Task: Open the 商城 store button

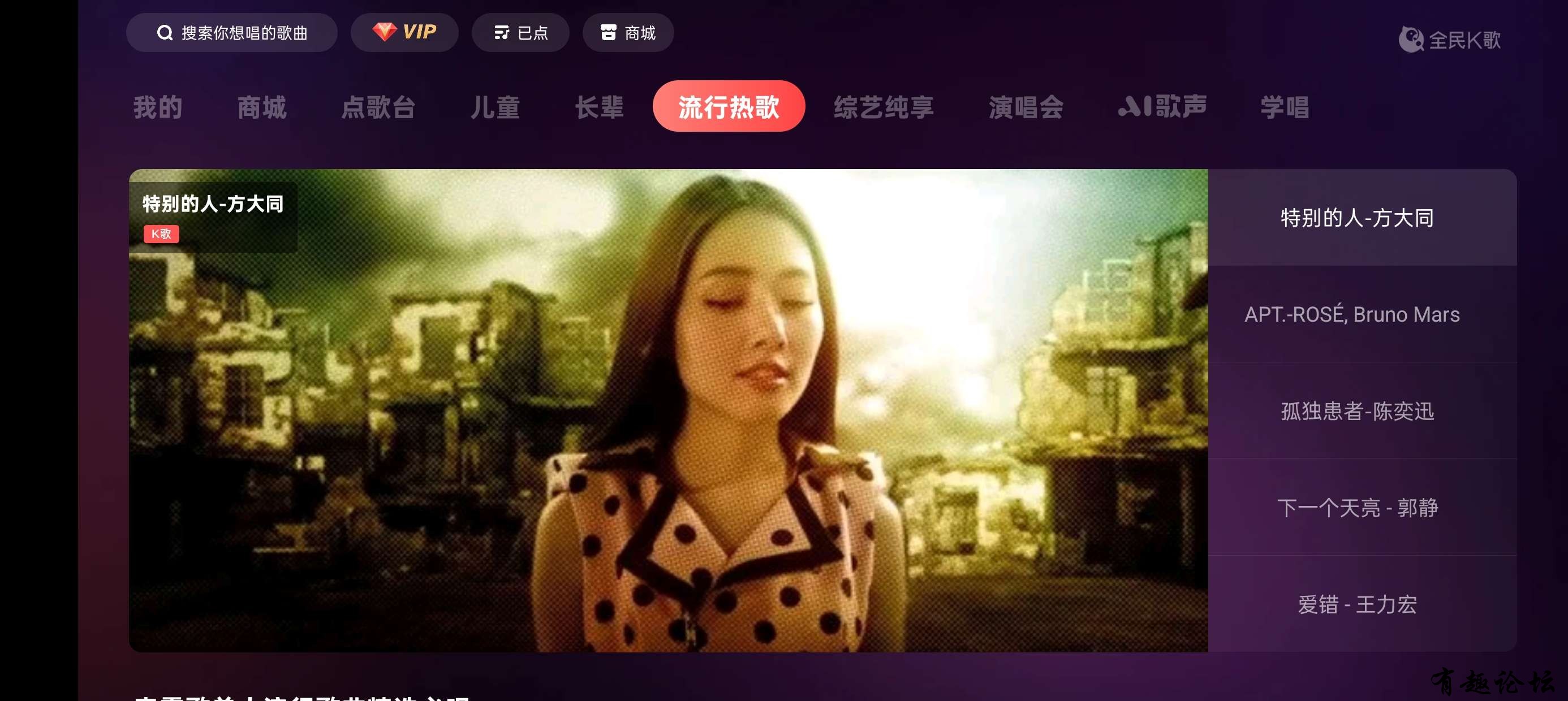Action: click(627, 33)
